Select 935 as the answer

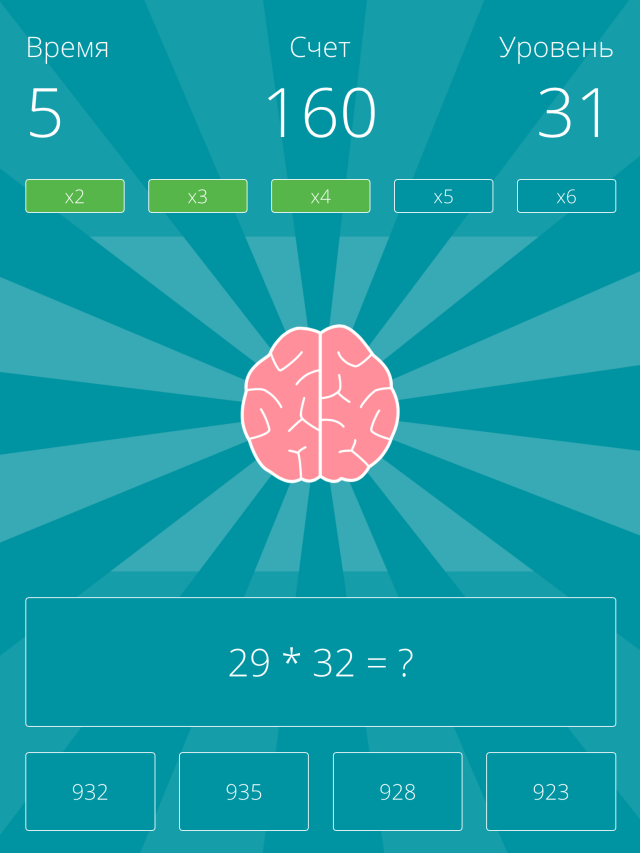point(244,791)
